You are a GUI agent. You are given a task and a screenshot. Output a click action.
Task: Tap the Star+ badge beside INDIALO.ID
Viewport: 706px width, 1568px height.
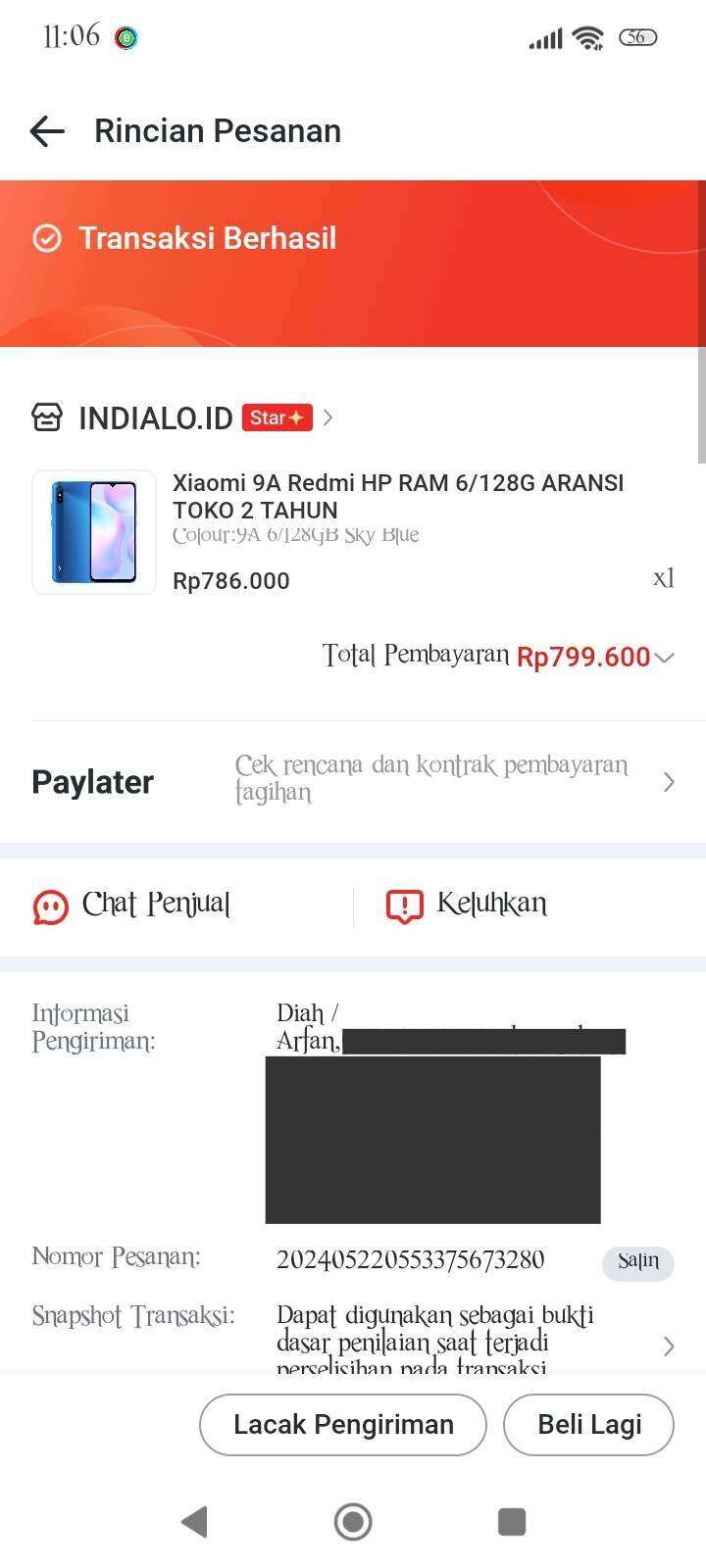coord(275,417)
